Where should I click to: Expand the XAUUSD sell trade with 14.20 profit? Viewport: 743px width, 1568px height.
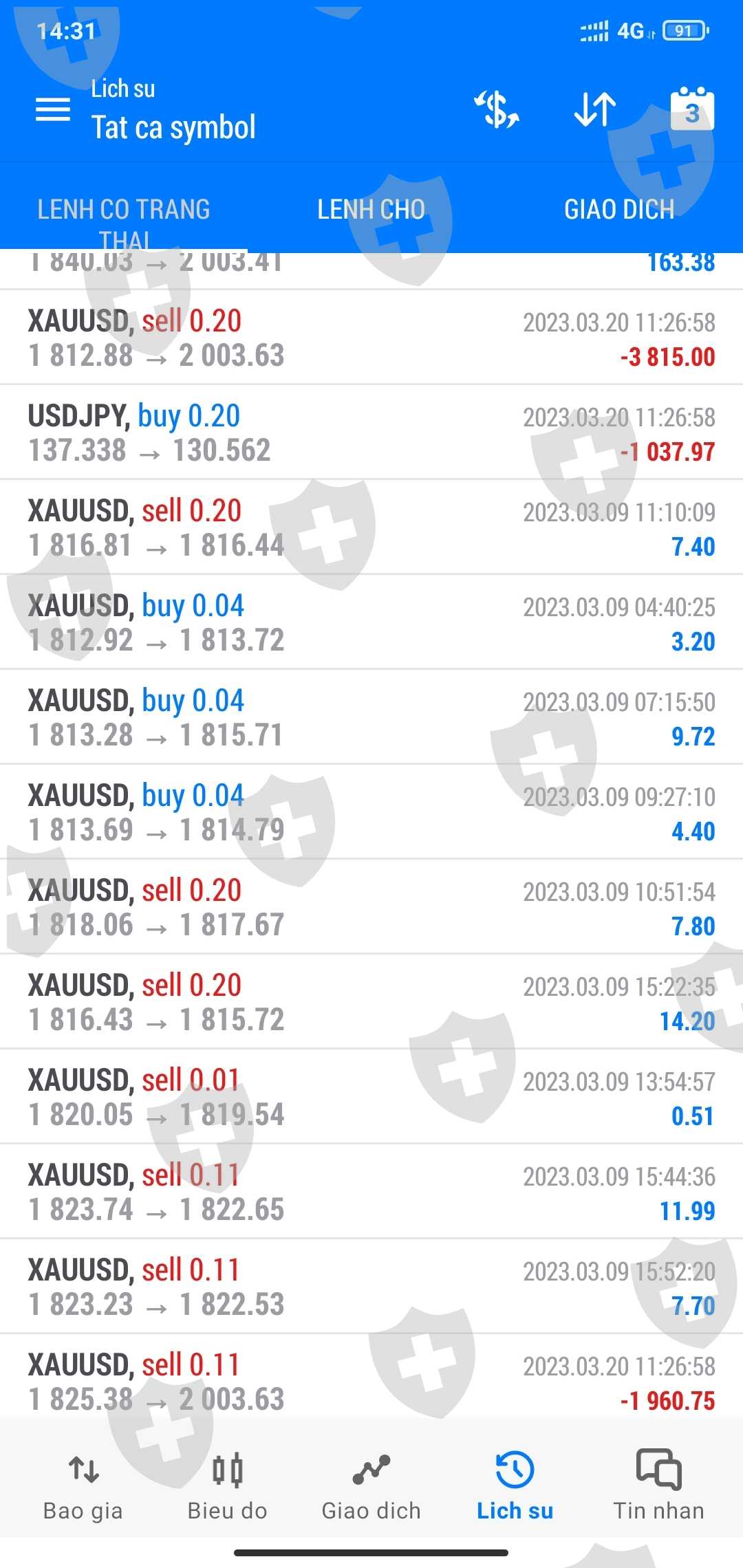coord(371,1002)
